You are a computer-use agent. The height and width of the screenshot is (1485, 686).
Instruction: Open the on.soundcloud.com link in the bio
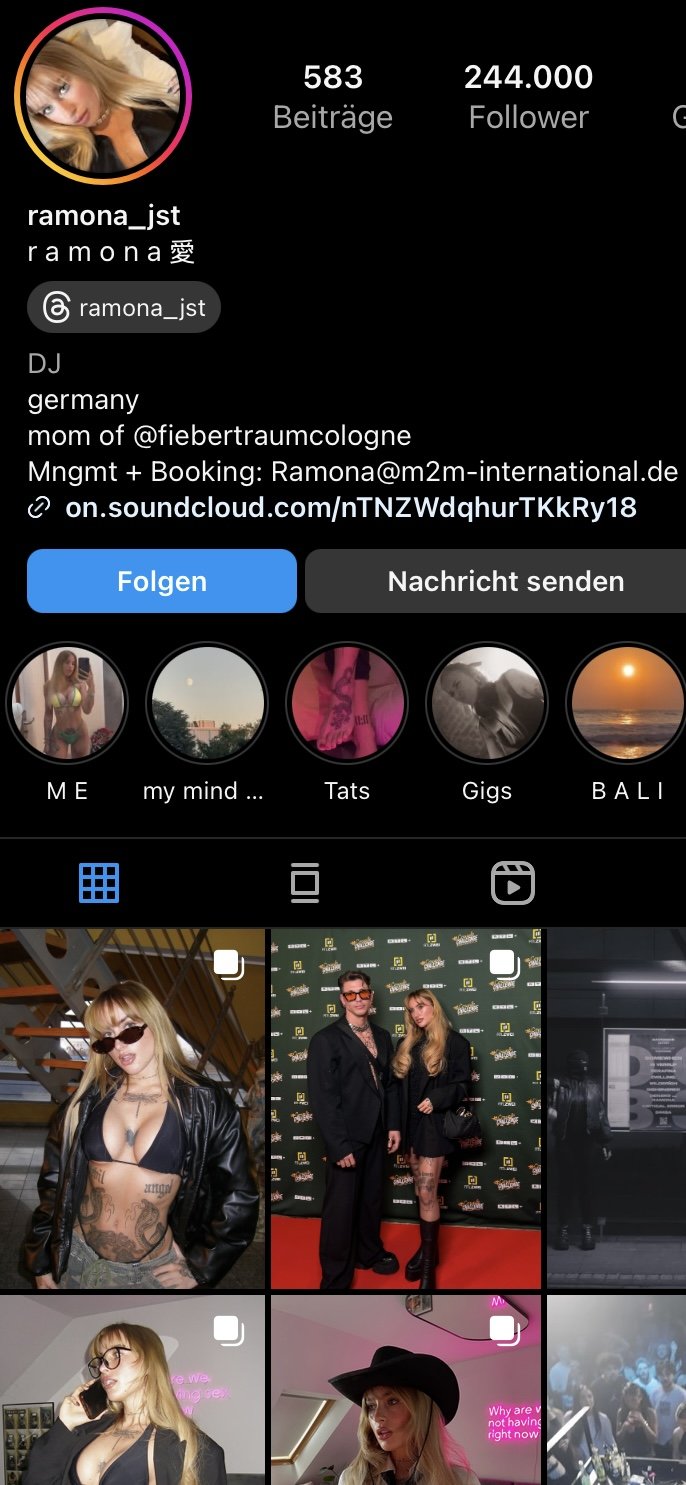[x=350, y=507]
